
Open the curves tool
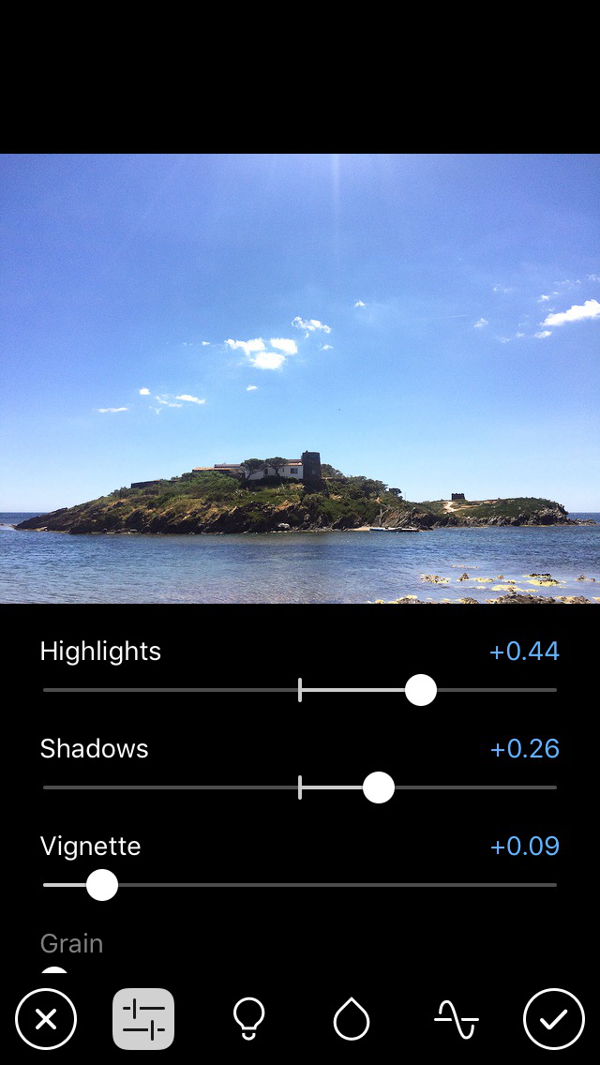tap(456, 1019)
